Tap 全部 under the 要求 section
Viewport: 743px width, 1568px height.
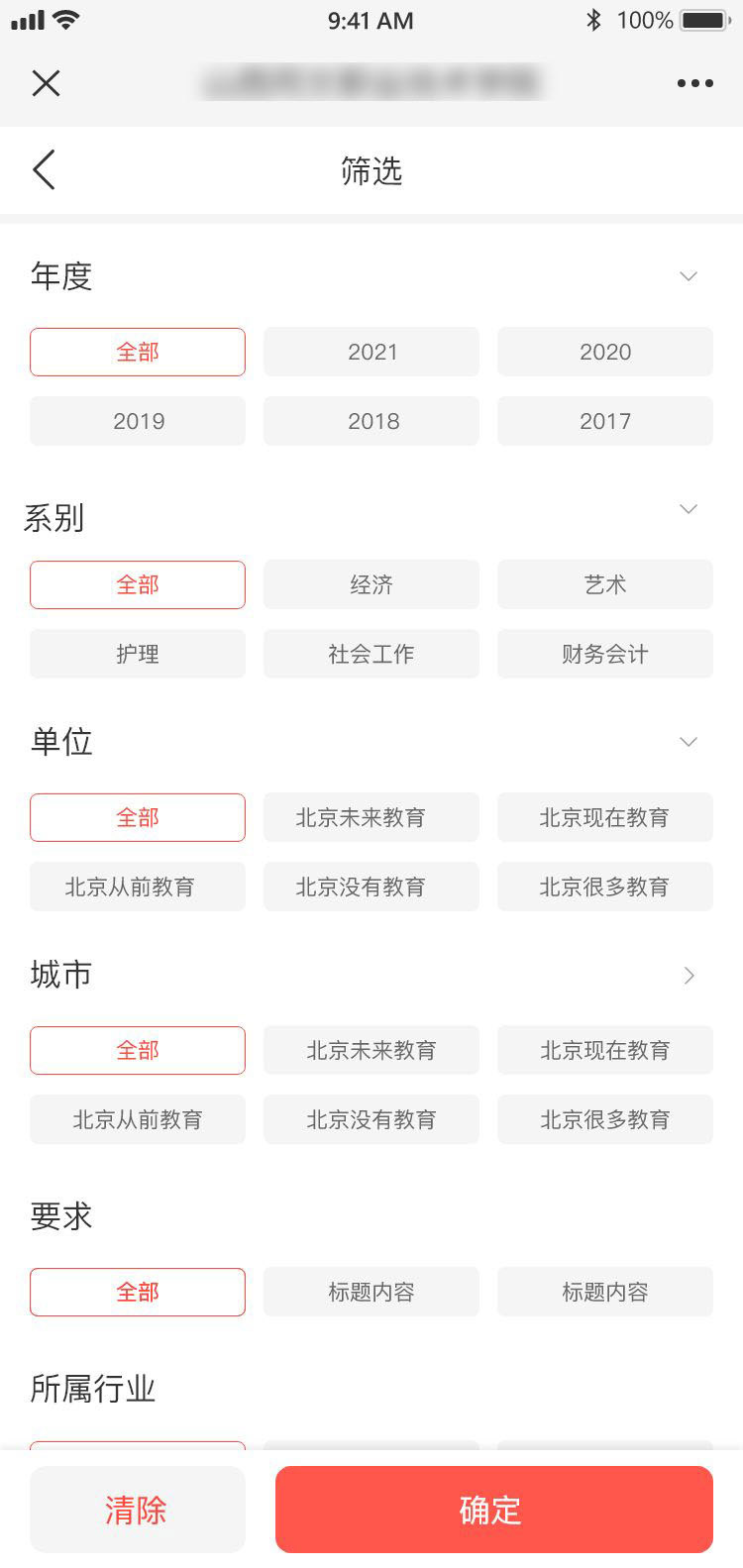138,1292
